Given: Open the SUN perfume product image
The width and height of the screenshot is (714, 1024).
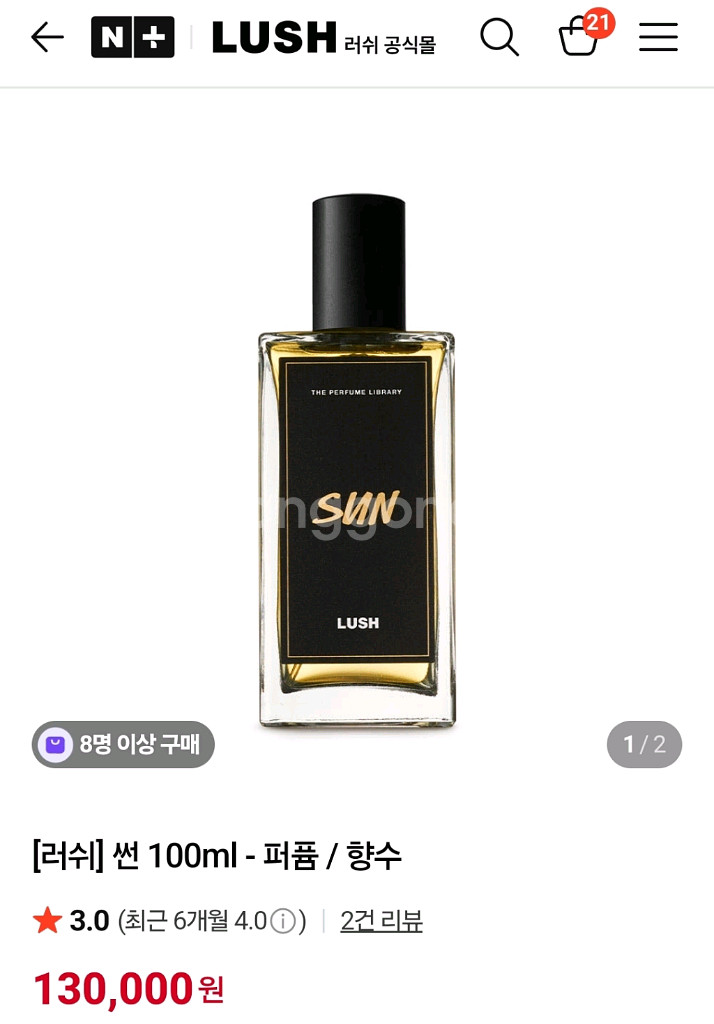Looking at the screenshot, I should pos(357,460).
